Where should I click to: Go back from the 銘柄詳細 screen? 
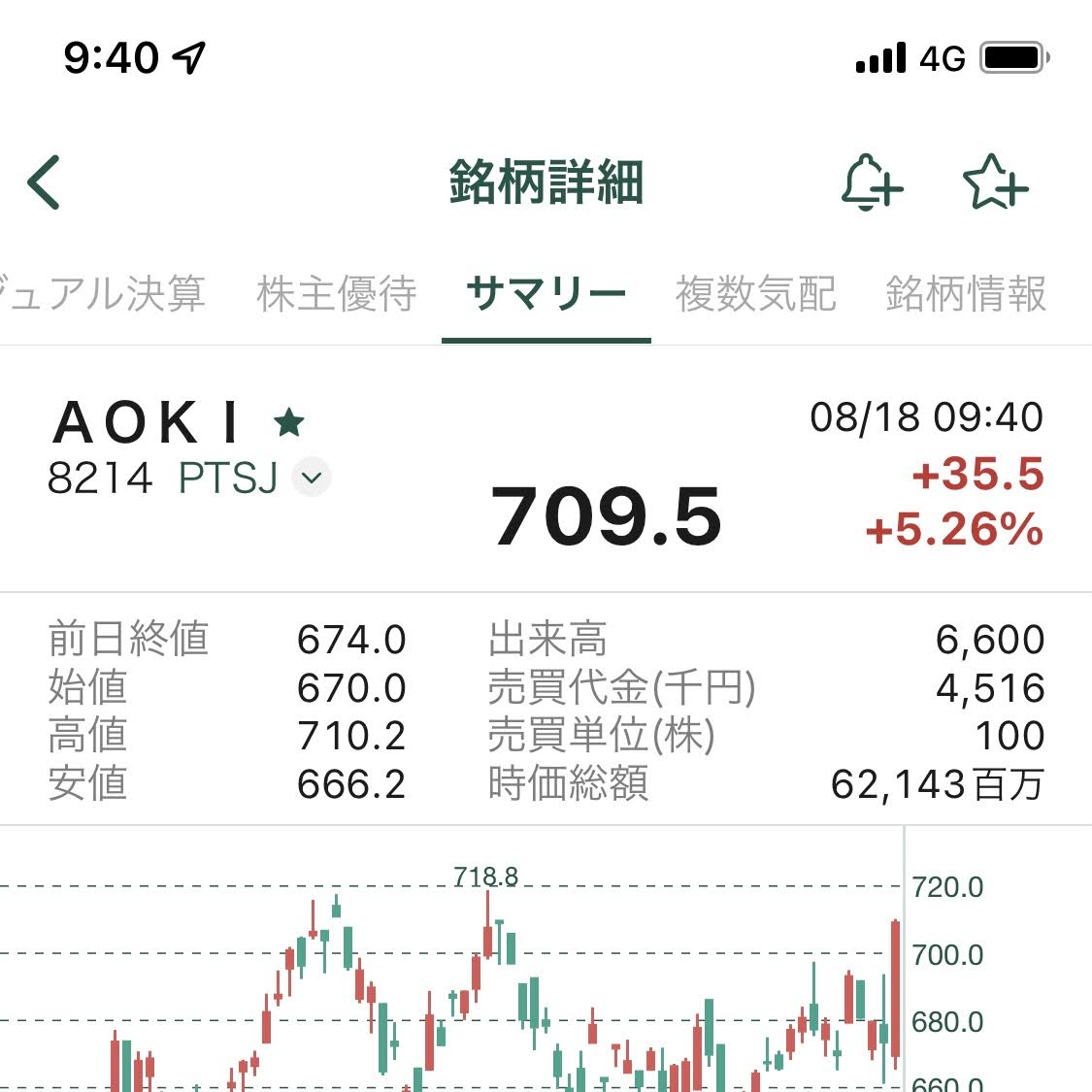pos(45,182)
